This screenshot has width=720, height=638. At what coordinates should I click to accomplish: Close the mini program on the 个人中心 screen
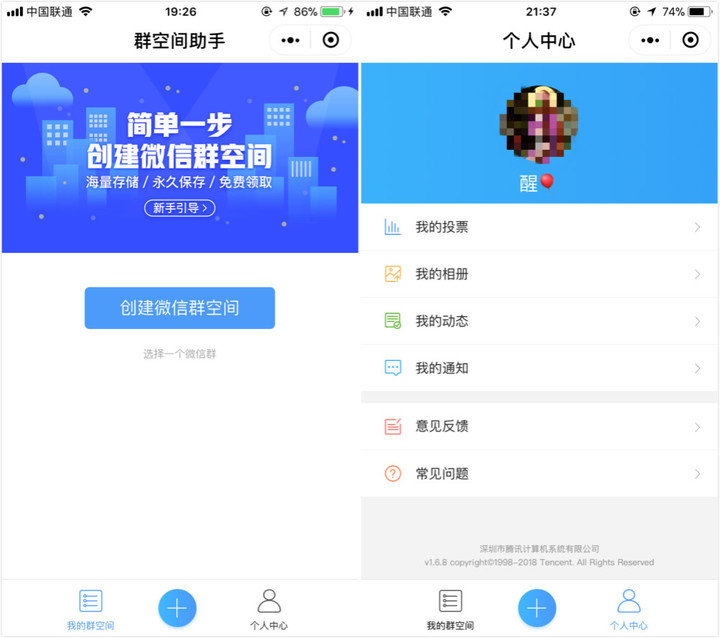tap(690, 40)
